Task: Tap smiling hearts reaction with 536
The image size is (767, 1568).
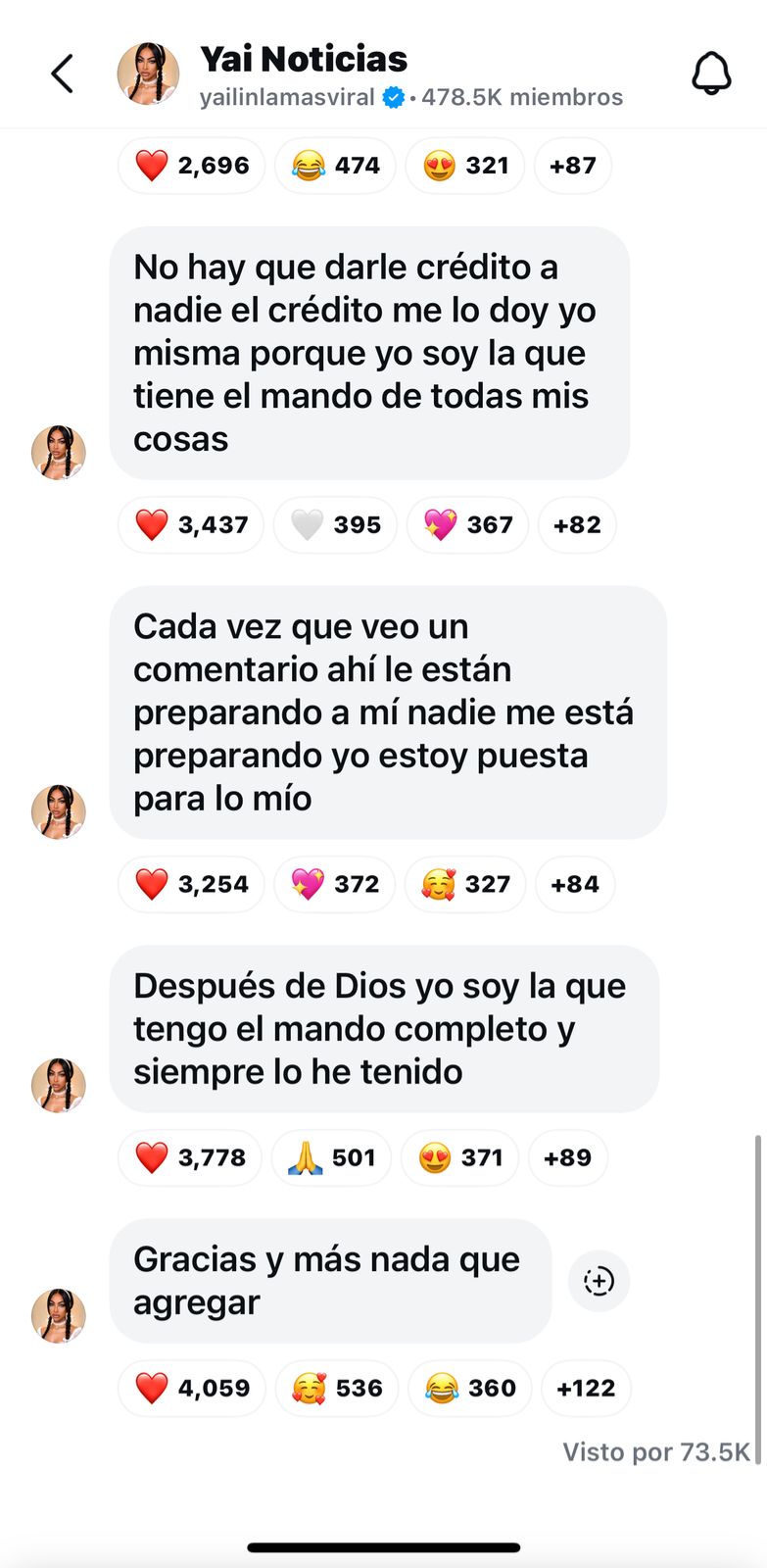Action: point(337,1388)
